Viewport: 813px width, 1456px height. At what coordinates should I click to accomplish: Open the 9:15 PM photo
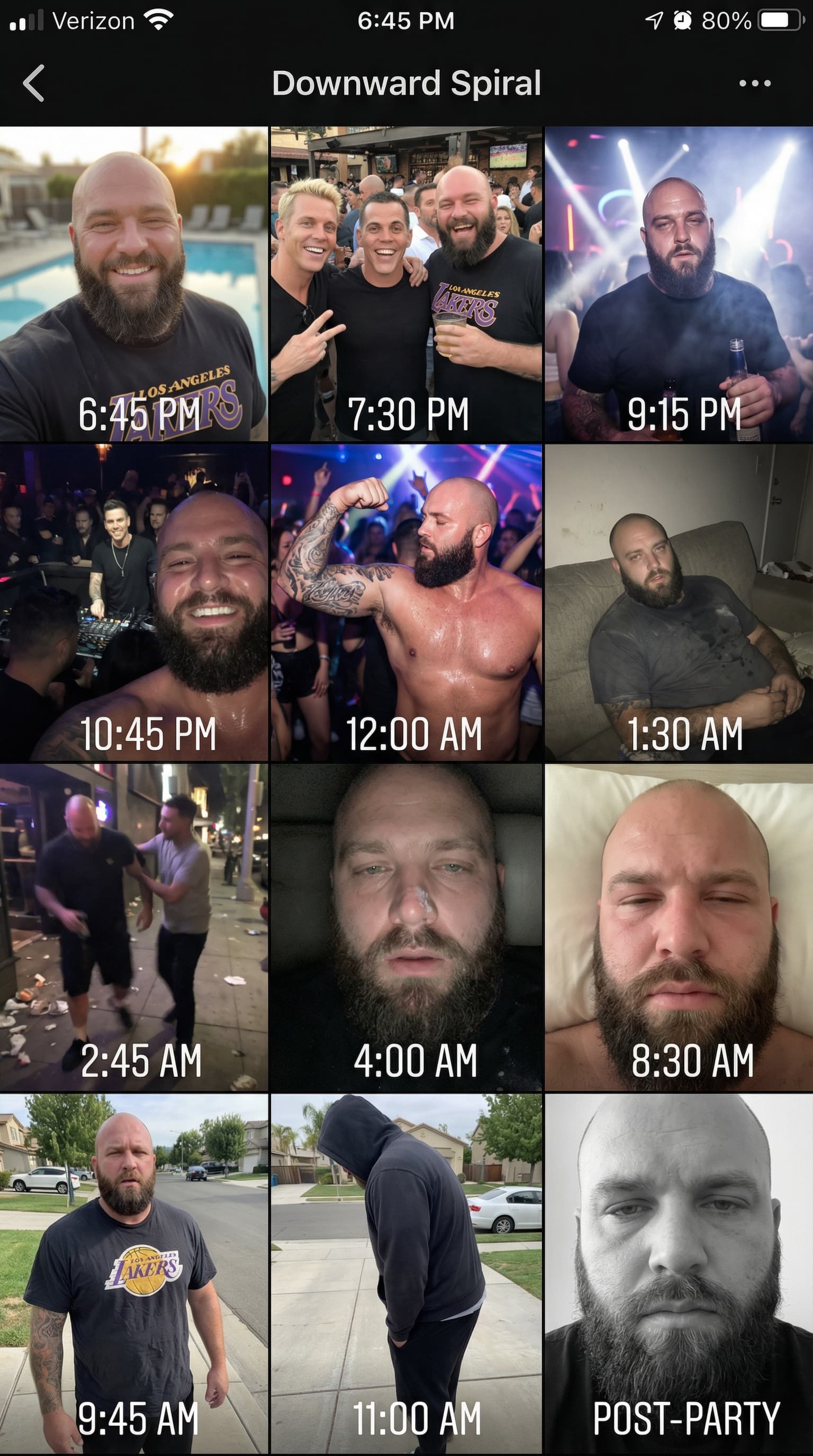(679, 284)
